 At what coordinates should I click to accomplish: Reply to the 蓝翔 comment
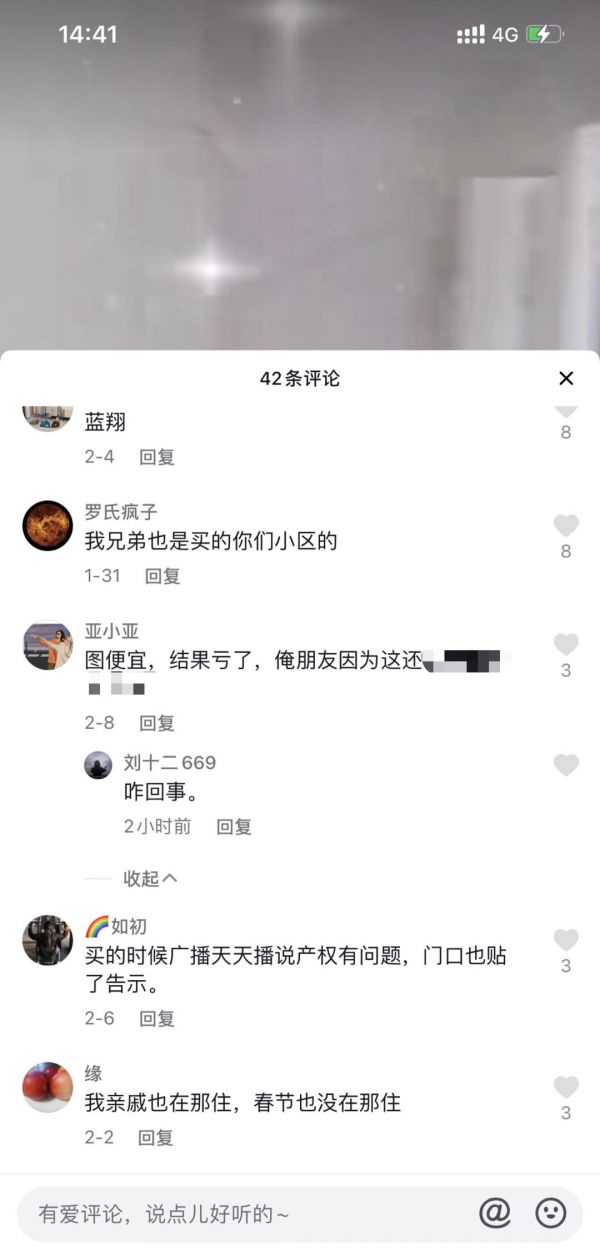pyautogui.click(x=157, y=457)
